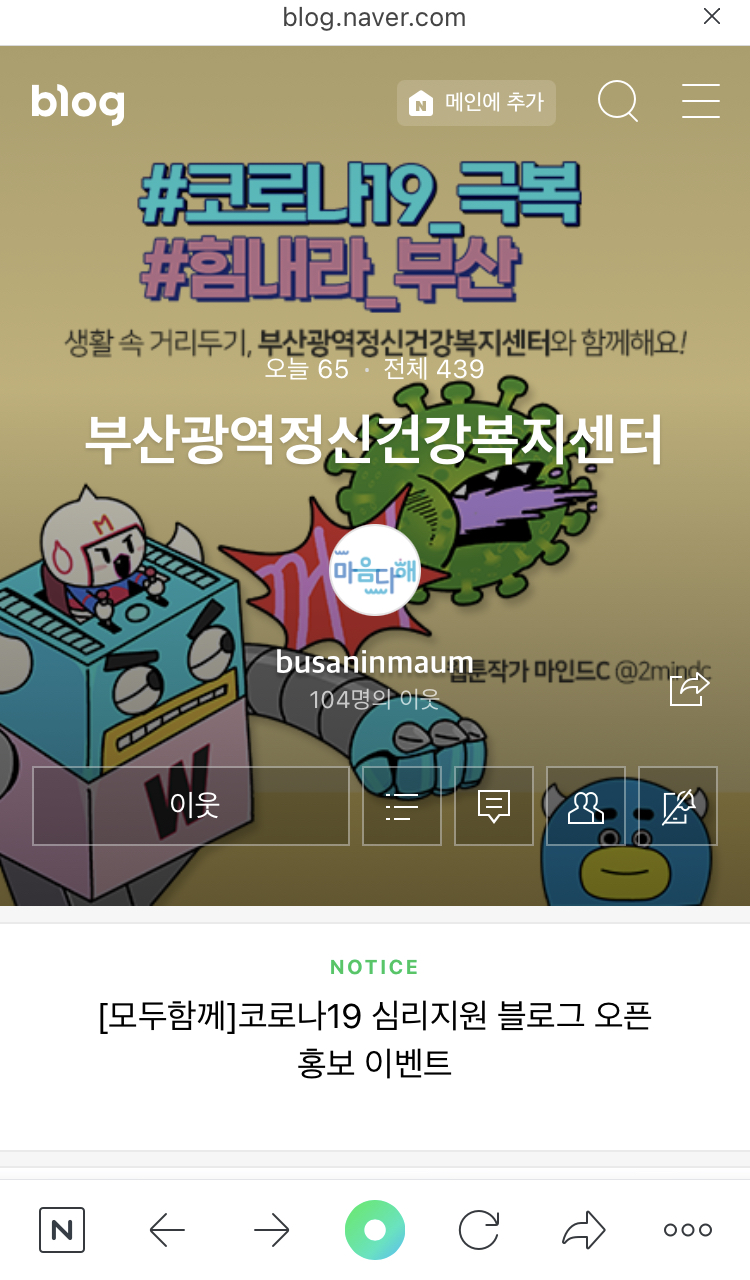Tap the green circle search button
750x1280 pixels.
pyautogui.click(x=375, y=1230)
